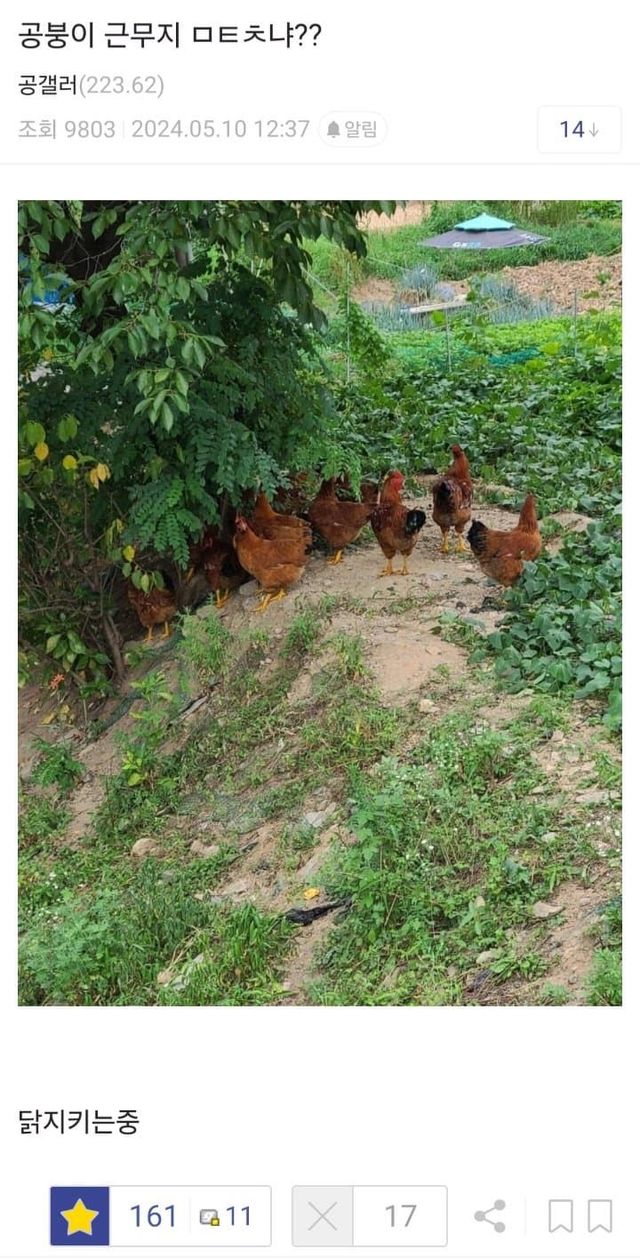The image size is (640, 1258).
Task: Downvote the post with the X button
Action: tap(323, 1216)
